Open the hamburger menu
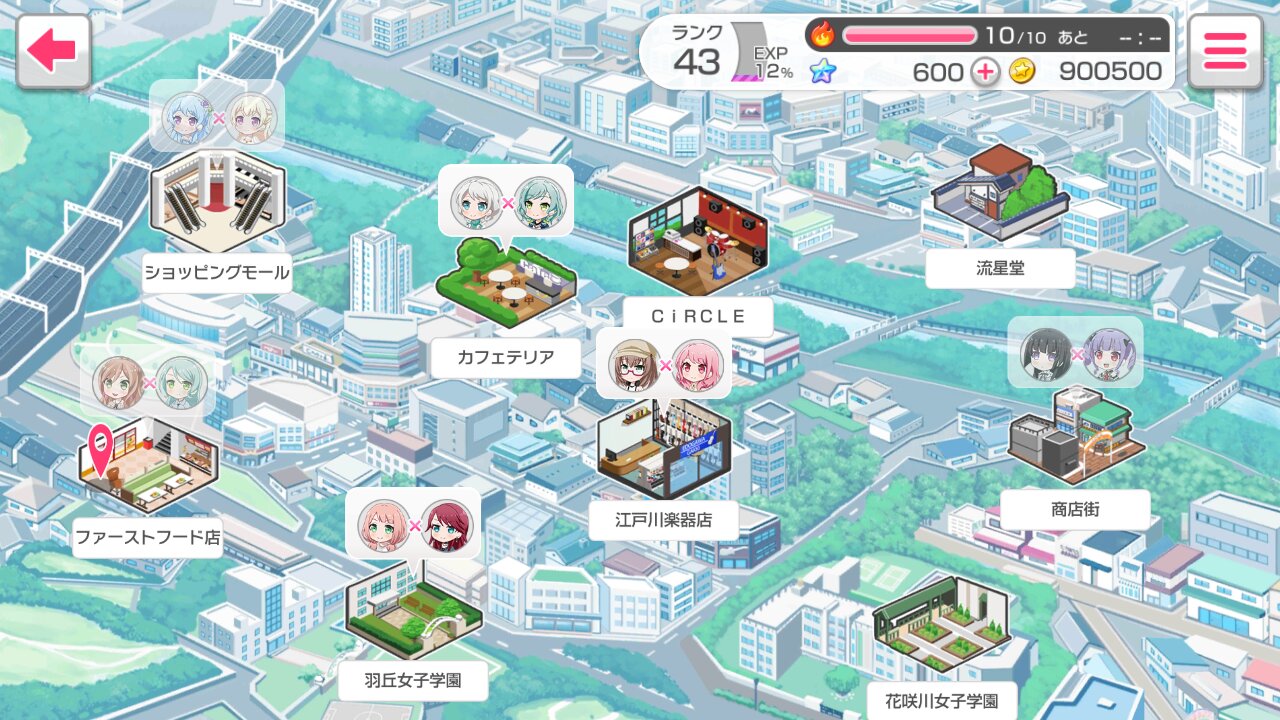Screen dimensions: 1280x720 (x=1225, y=51)
